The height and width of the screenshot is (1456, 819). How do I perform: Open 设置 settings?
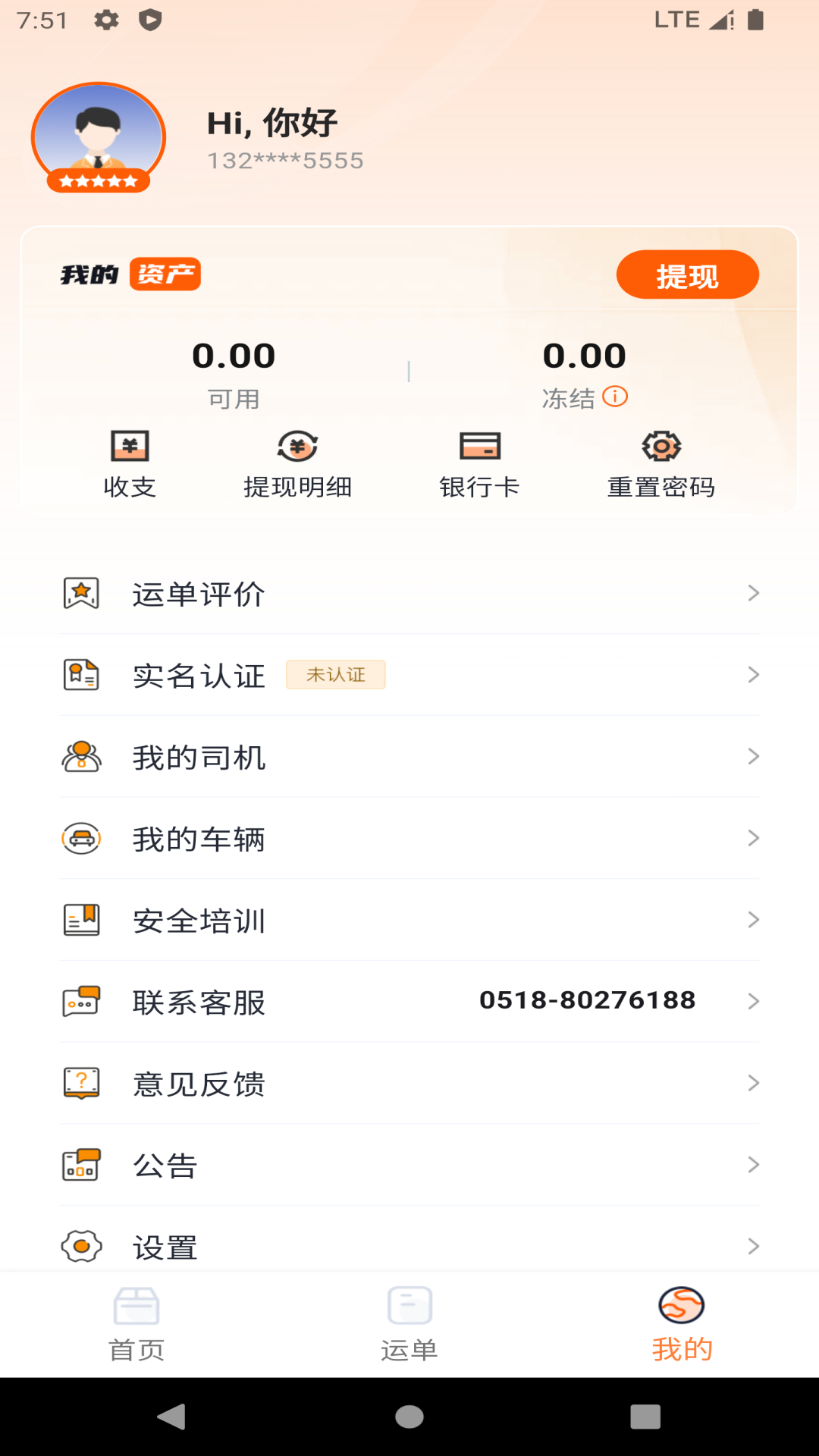pyautogui.click(x=409, y=1246)
